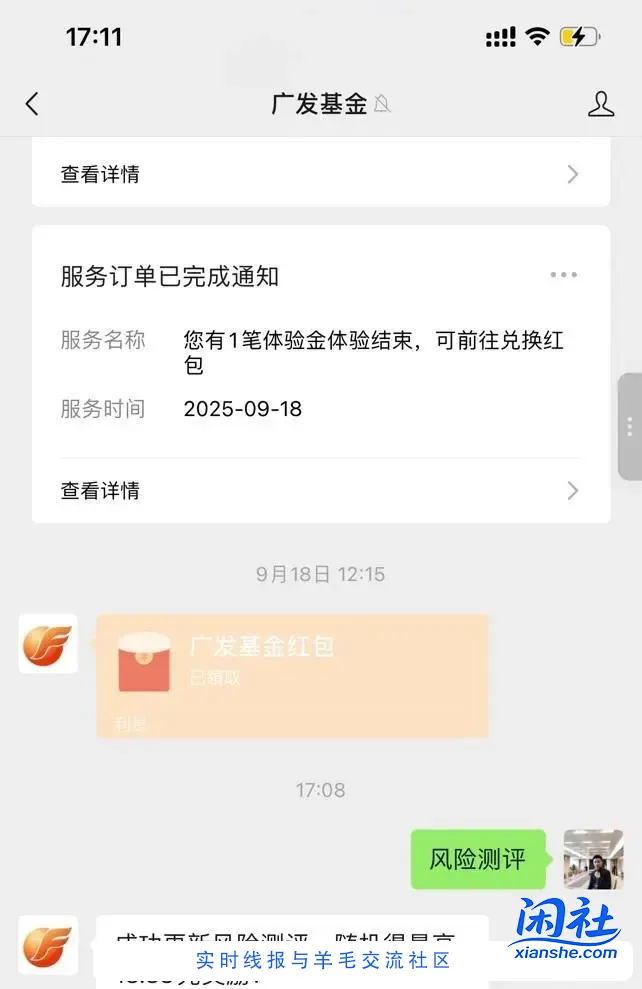Open the three-dot menu on 服务订单已完成通知

tap(563, 275)
